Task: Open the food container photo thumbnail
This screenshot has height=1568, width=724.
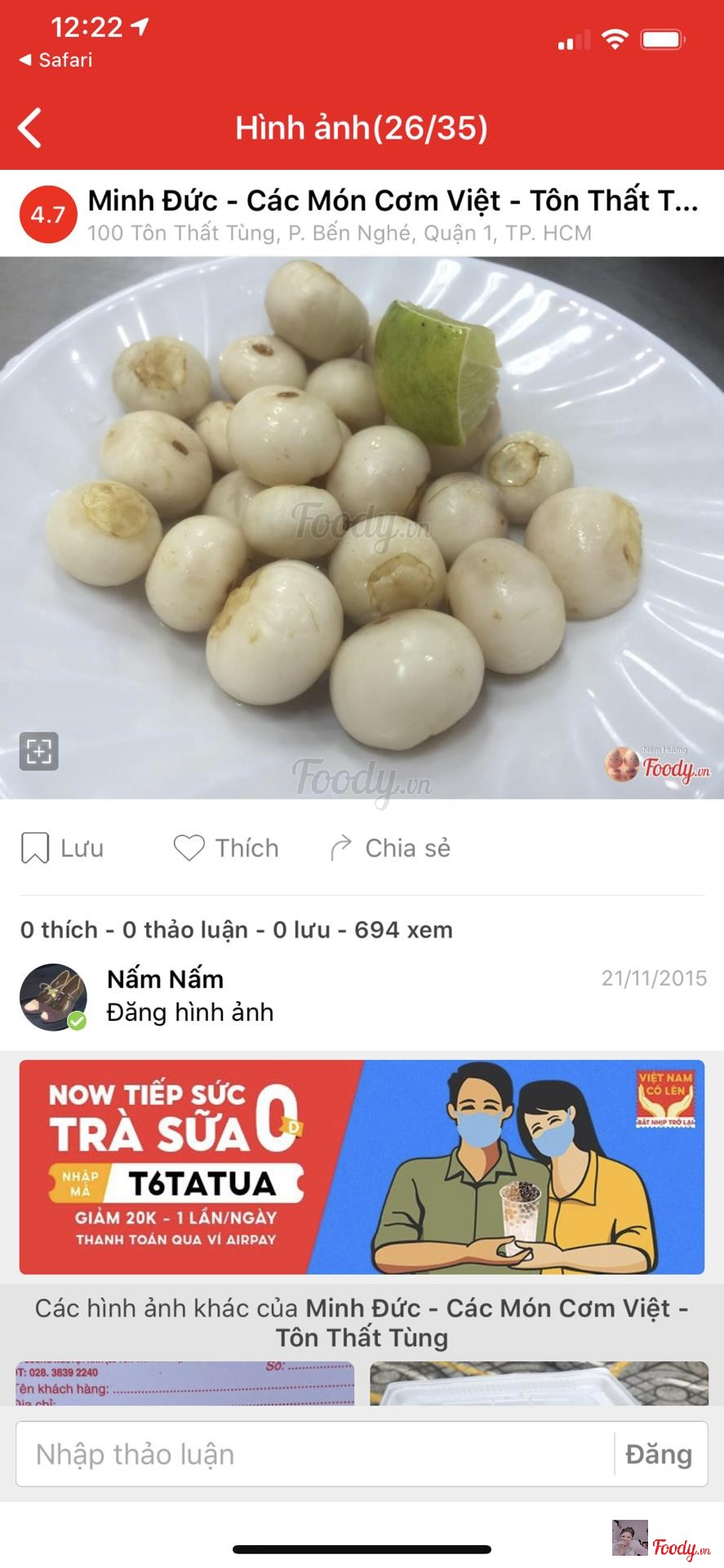Action: (539, 1382)
